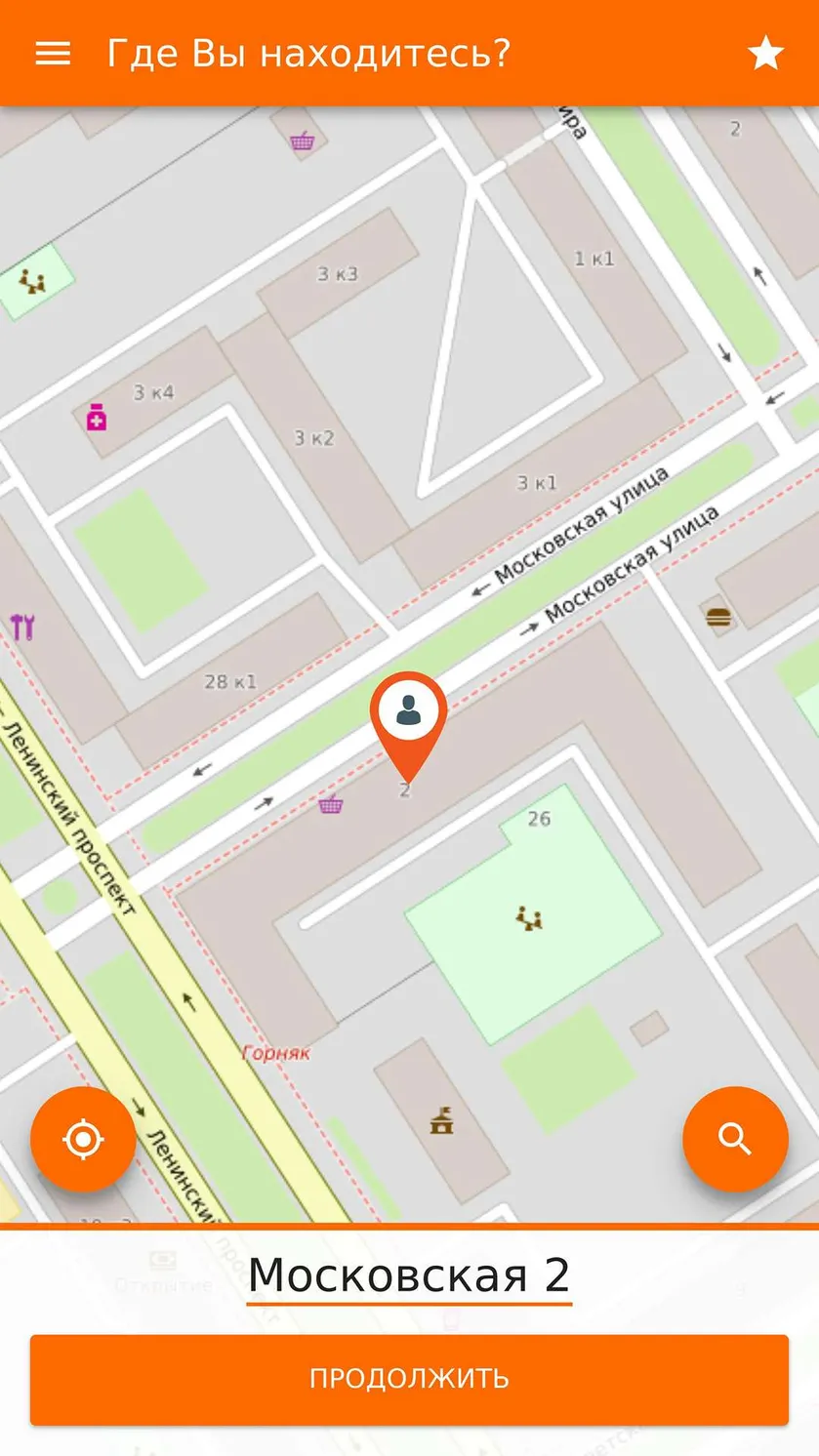
Task: Edit the Московская 2 address field
Action: coord(409,1276)
